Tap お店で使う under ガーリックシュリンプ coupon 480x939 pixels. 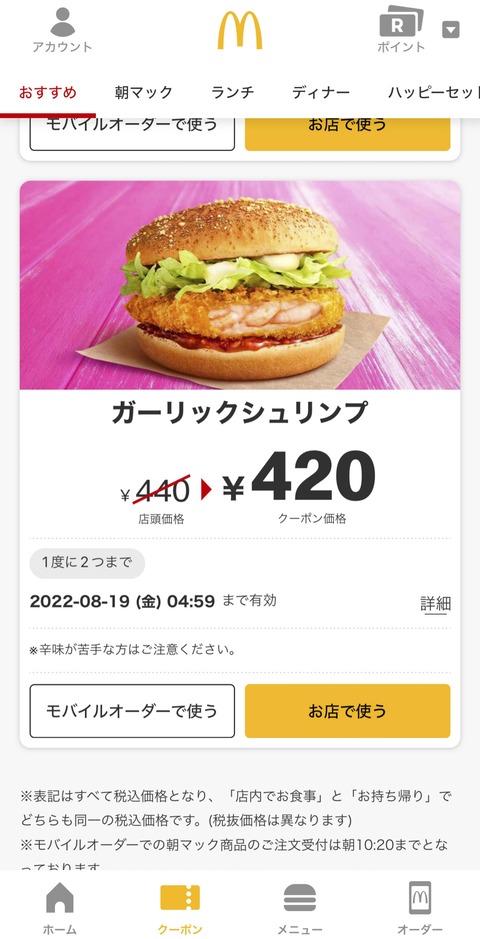point(348,711)
